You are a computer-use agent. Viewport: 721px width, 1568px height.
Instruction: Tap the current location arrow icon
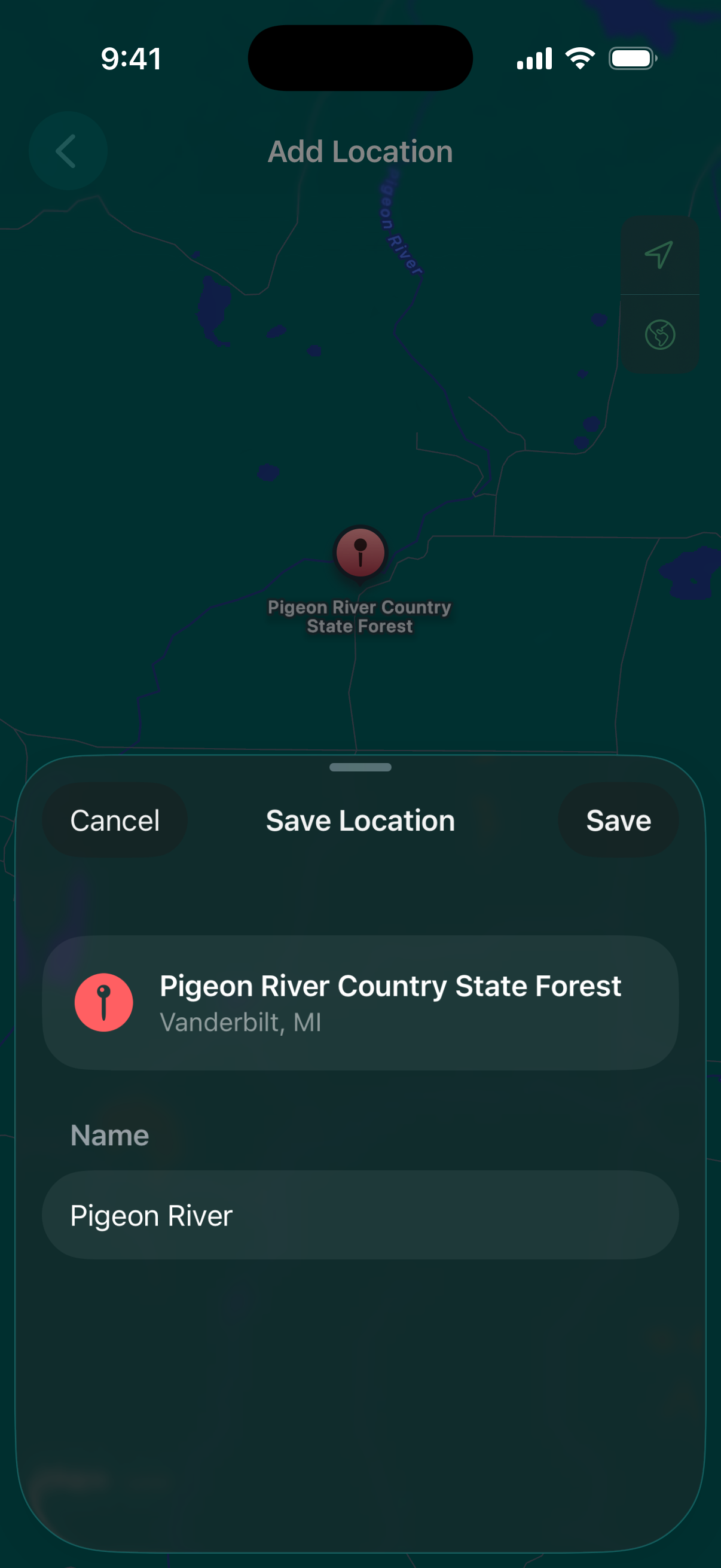[x=659, y=254]
